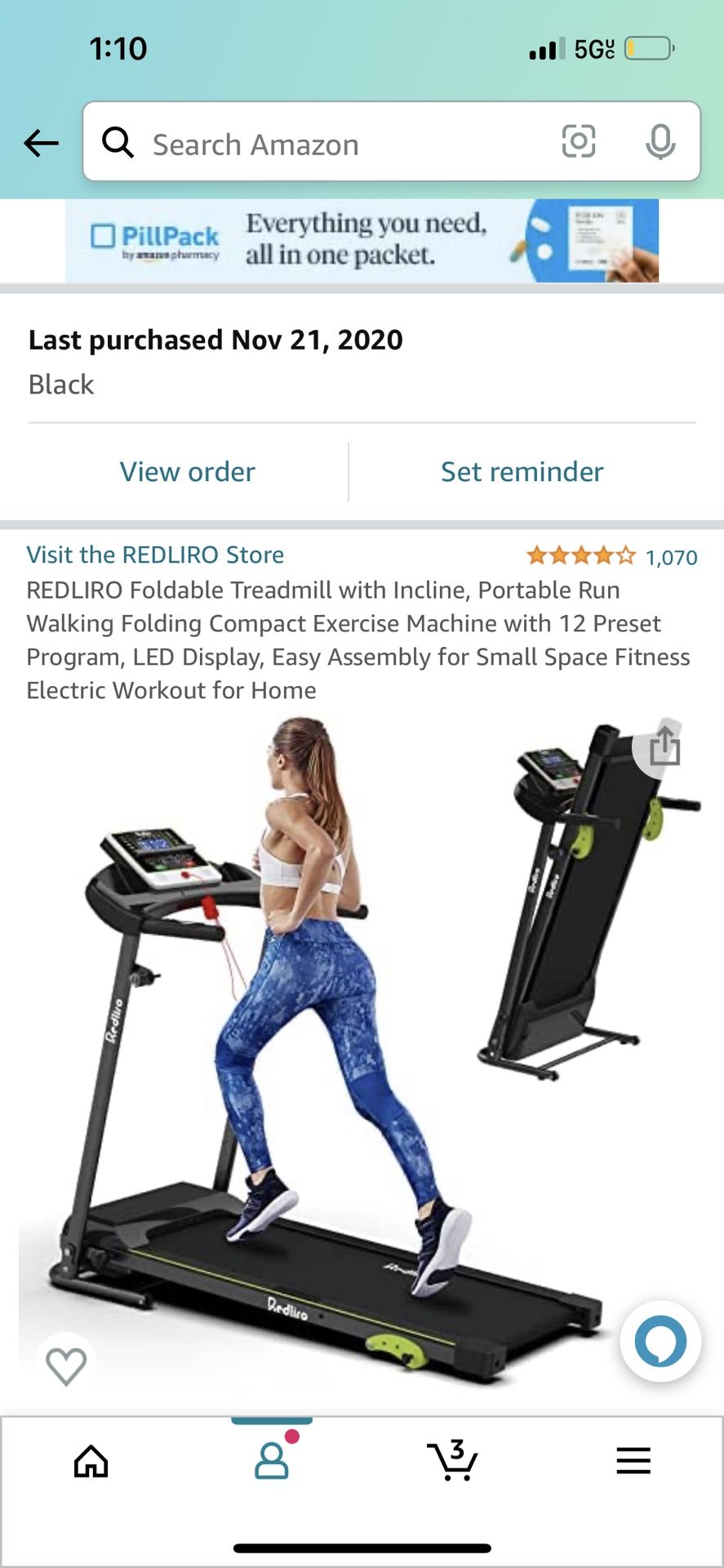Switch to the Home tab

point(91,1461)
